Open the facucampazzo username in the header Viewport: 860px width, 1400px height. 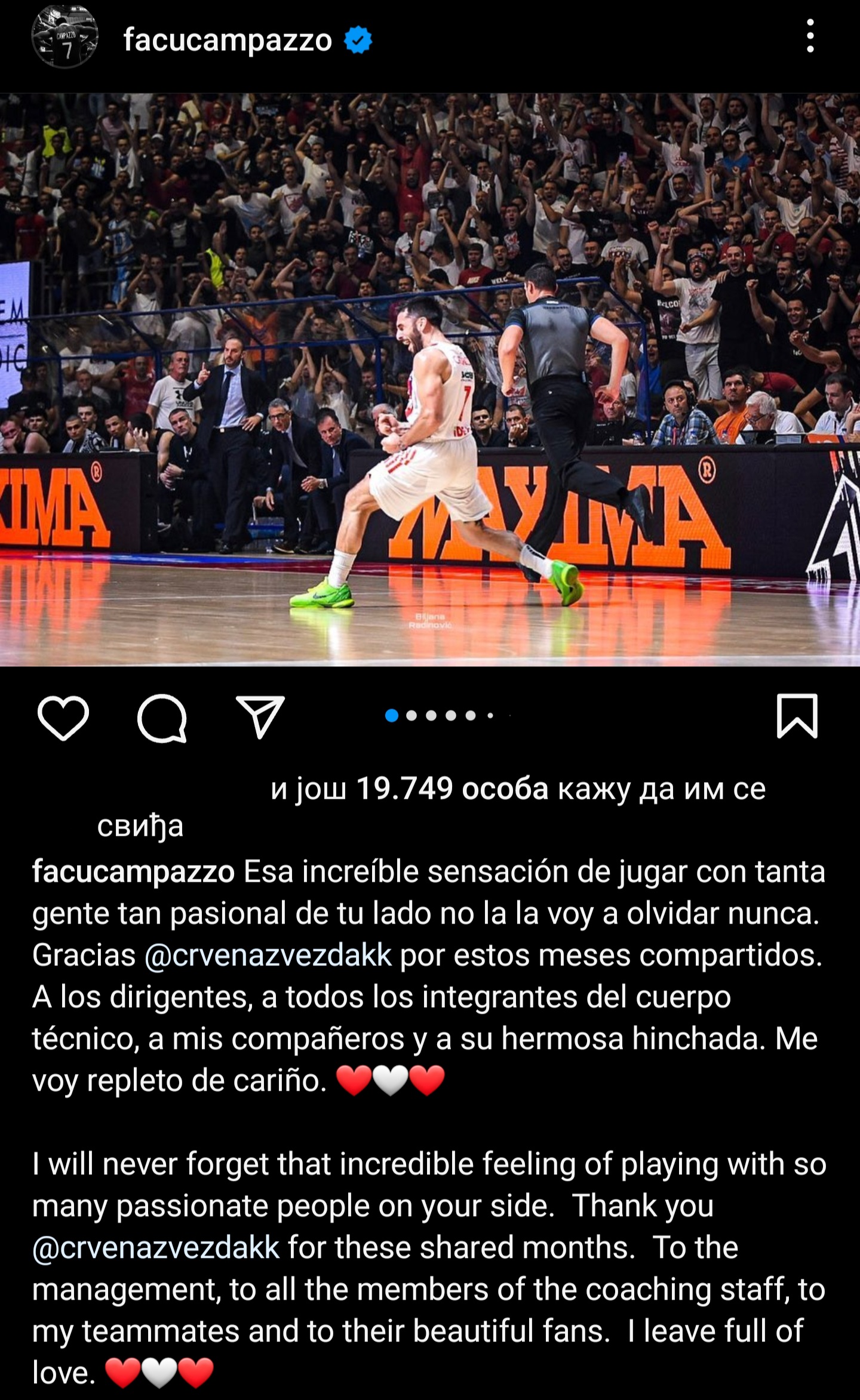click(228, 41)
